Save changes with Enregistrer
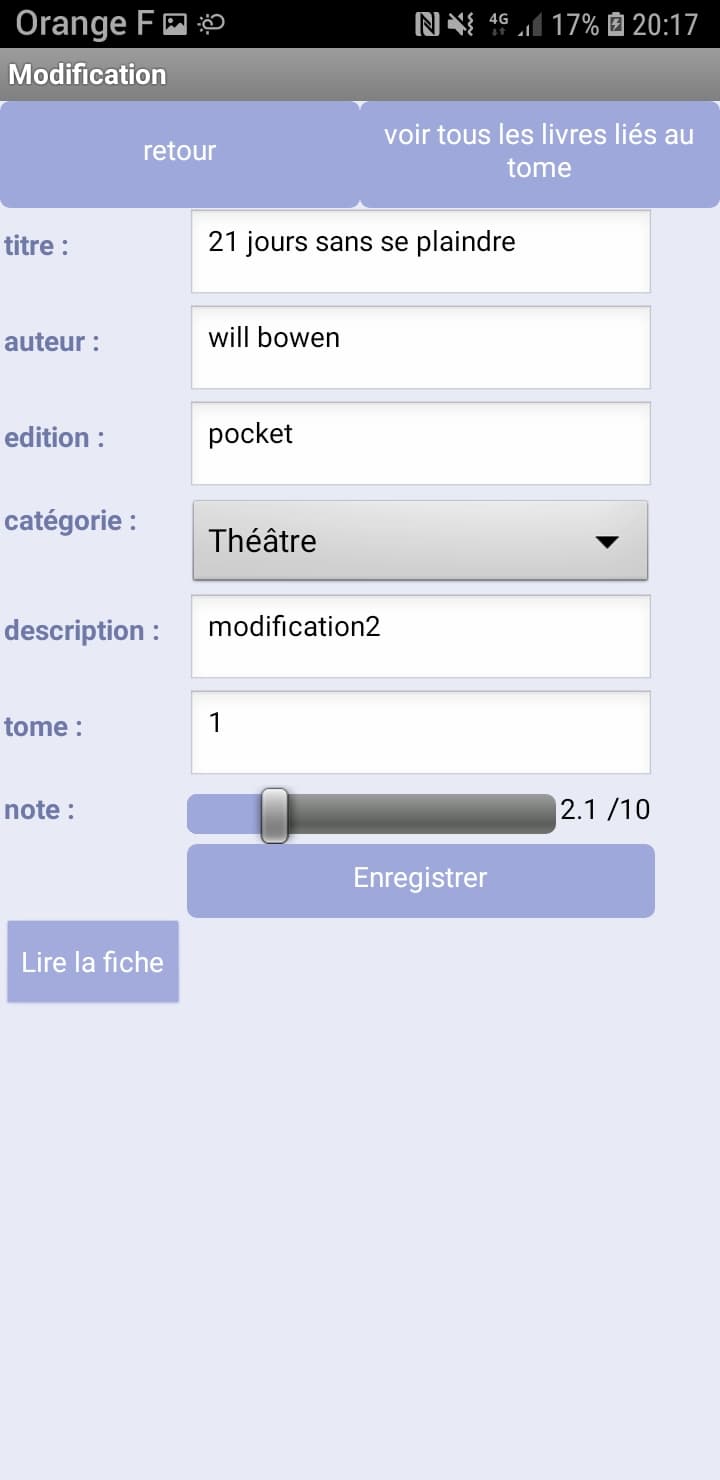This screenshot has width=720, height=1480. tap(421, 880)
